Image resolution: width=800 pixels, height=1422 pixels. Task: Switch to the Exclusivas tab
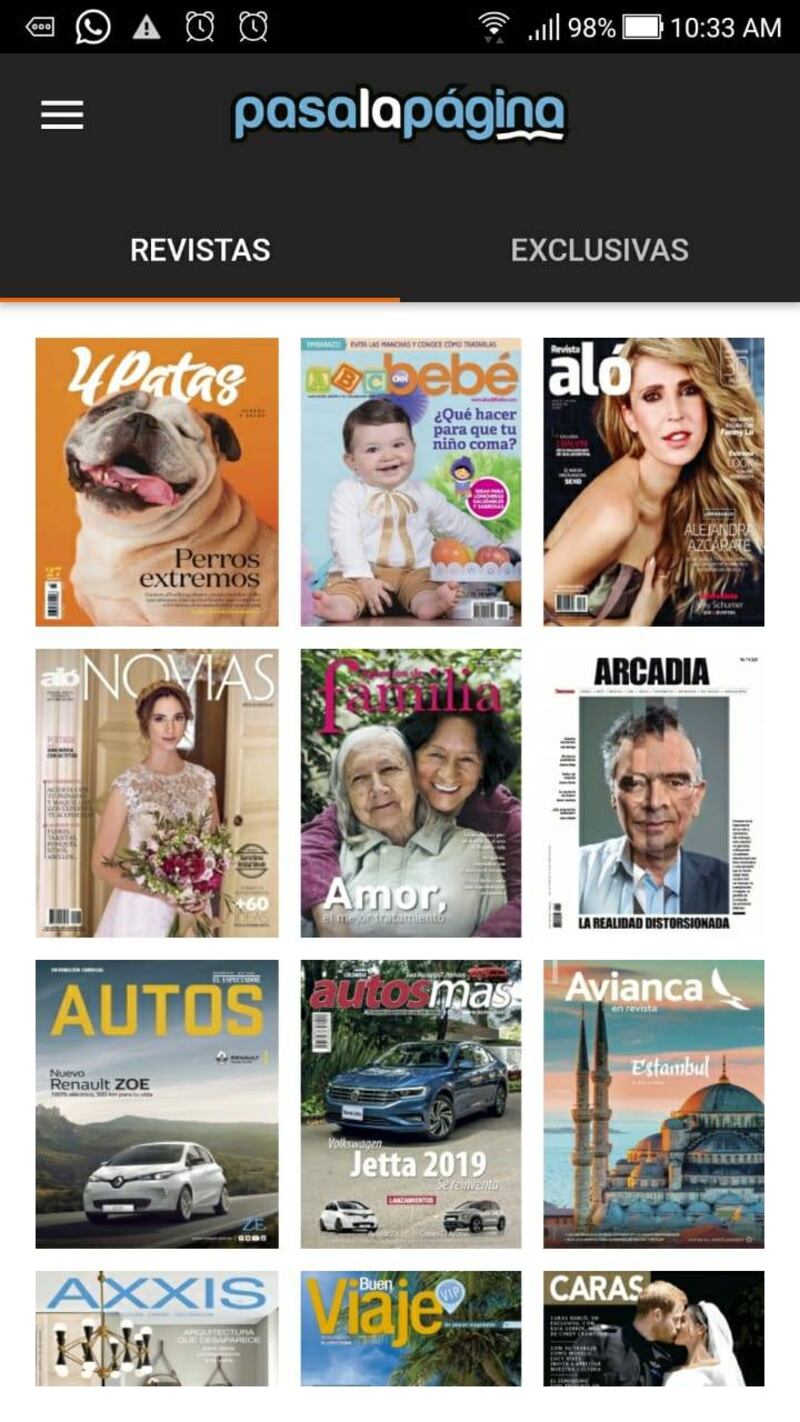(x=599, y=249)
